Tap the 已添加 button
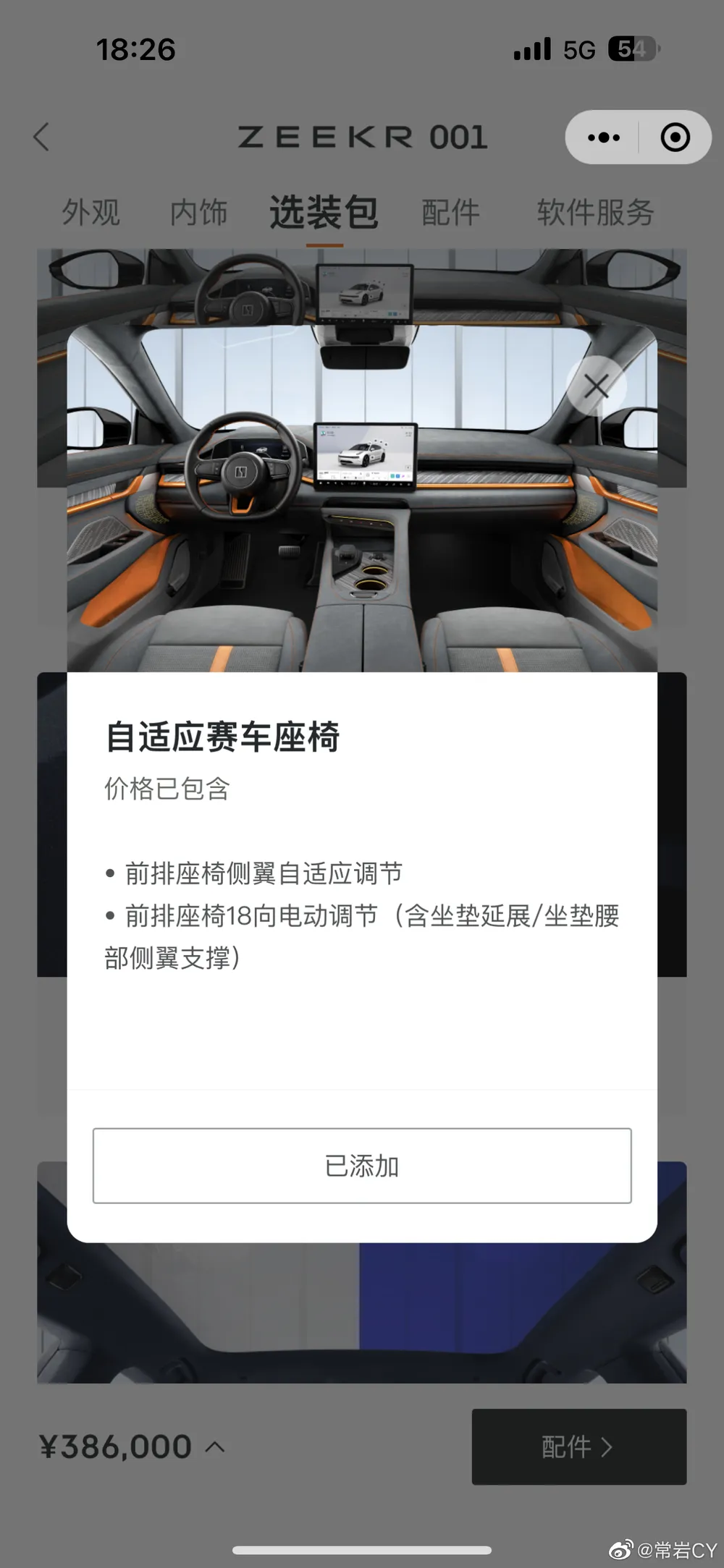This screenshot has width=724, height=1568. tap(362, 1166)
